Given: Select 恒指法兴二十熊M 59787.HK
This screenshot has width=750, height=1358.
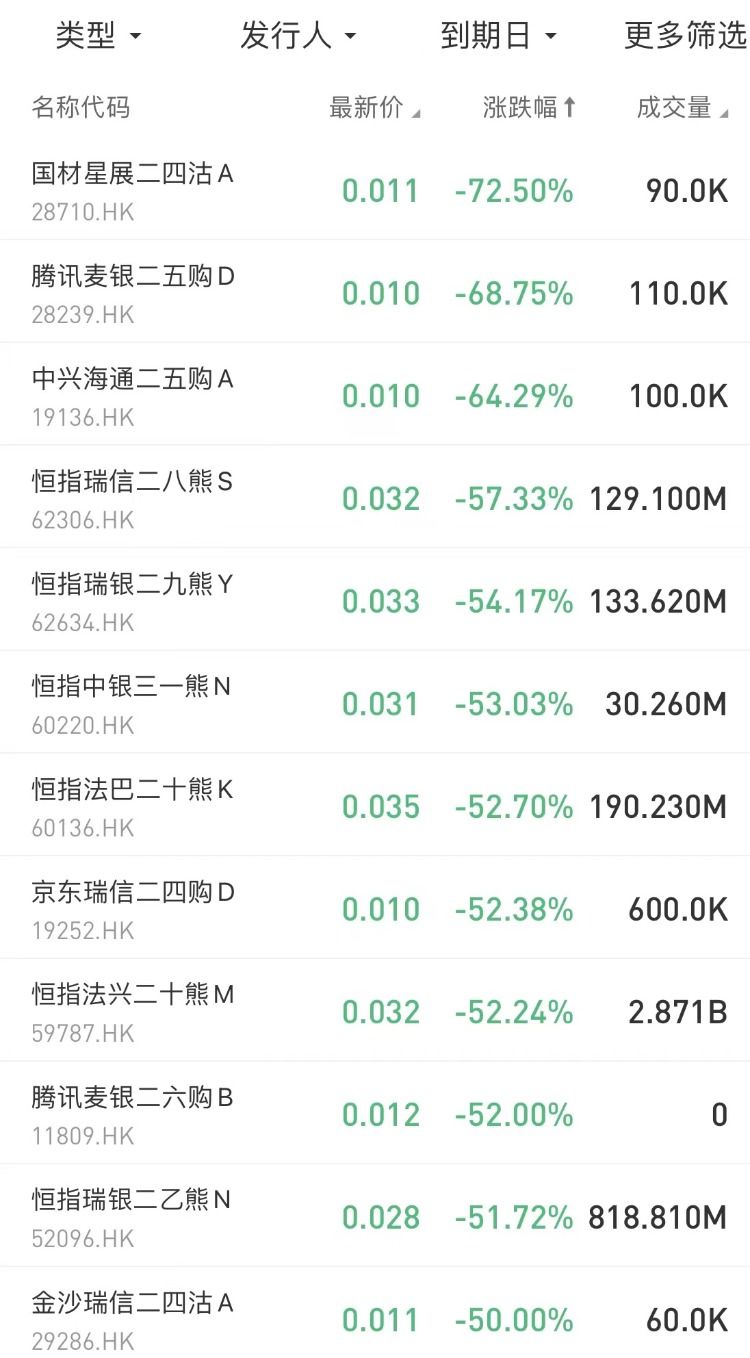Looking at the screenshot, I should point(375,1011).
